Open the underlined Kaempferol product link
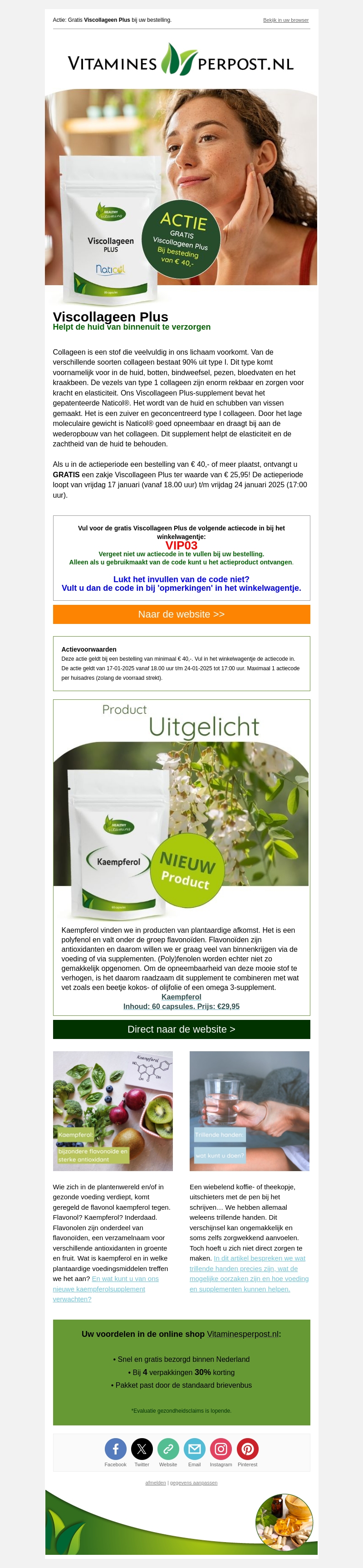 (181, 996)
